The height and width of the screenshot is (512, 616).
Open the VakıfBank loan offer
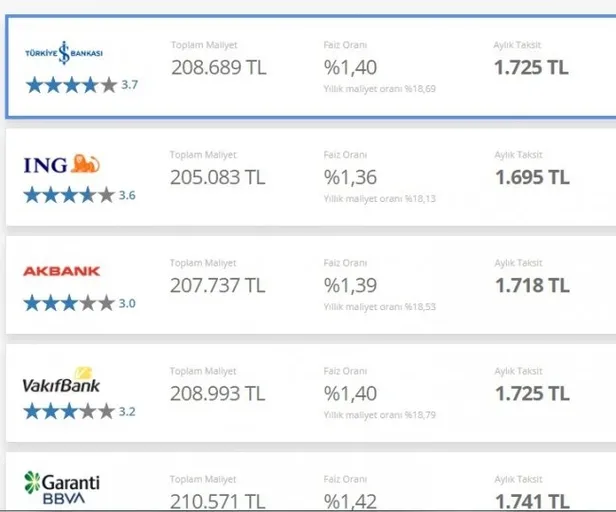61,384
